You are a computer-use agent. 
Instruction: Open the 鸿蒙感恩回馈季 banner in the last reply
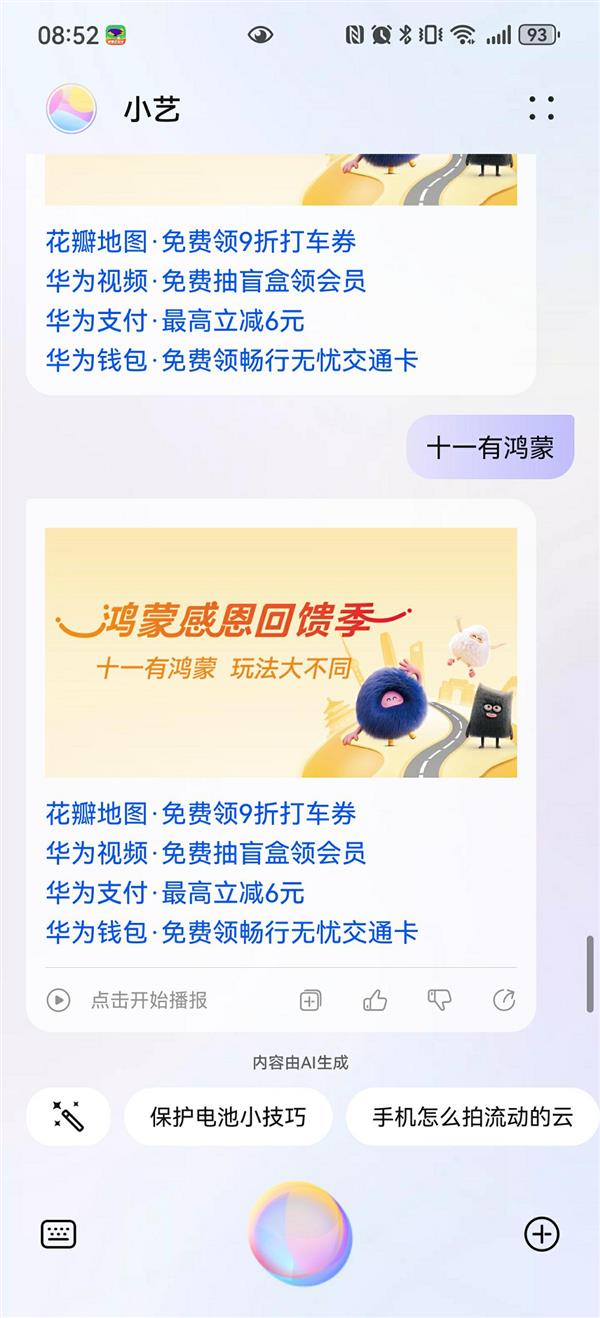click(x=281, y=652)
